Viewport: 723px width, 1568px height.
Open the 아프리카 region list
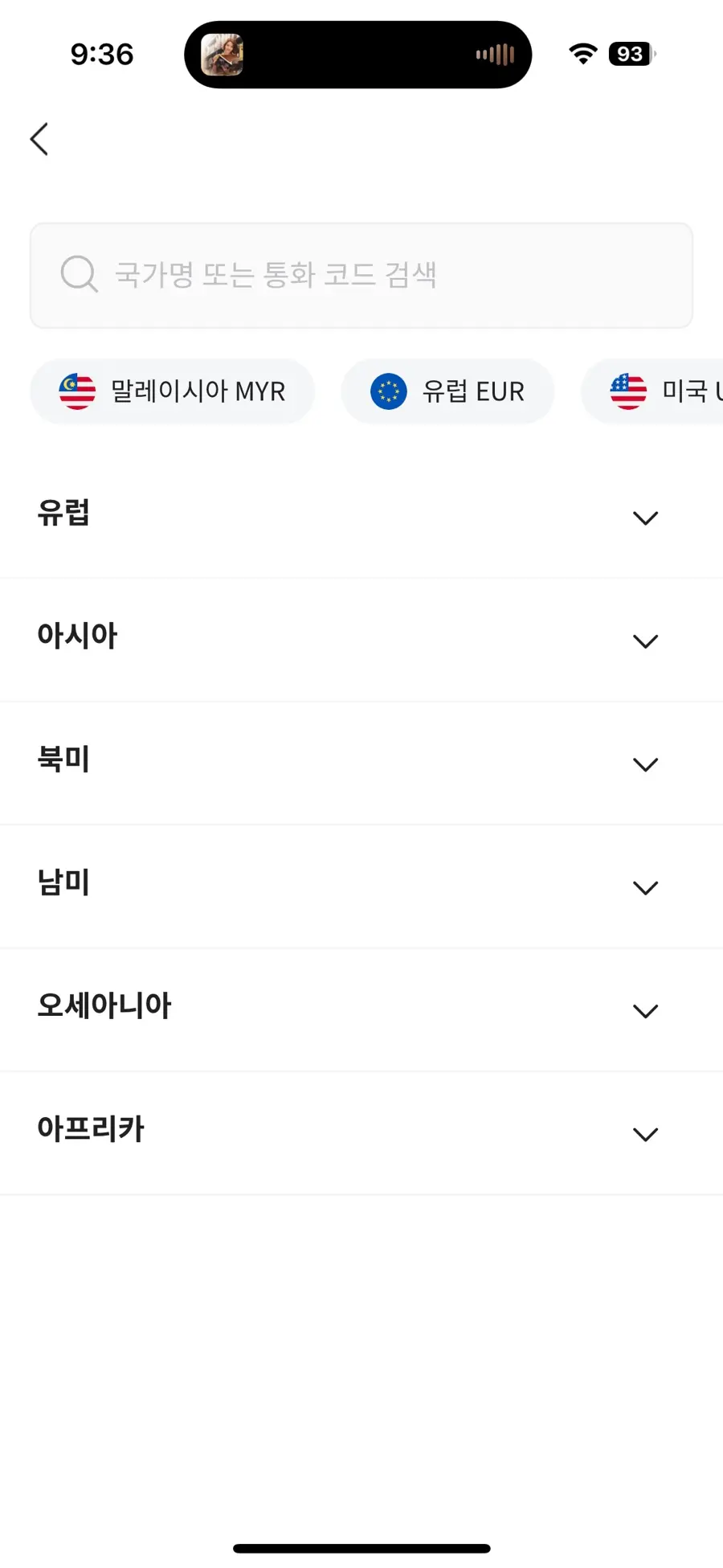pos(361,1132)
